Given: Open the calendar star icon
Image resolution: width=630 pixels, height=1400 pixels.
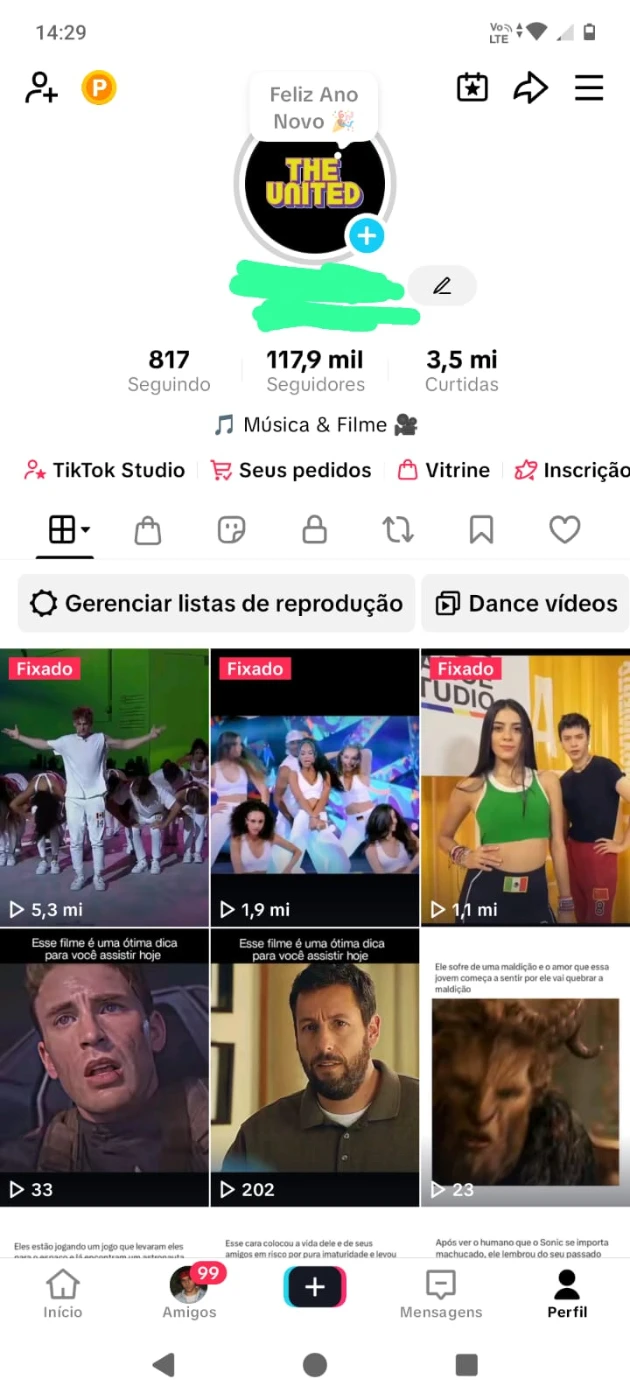Looking at the screenshot, I should pyautogui.click(x=472, y=88).
